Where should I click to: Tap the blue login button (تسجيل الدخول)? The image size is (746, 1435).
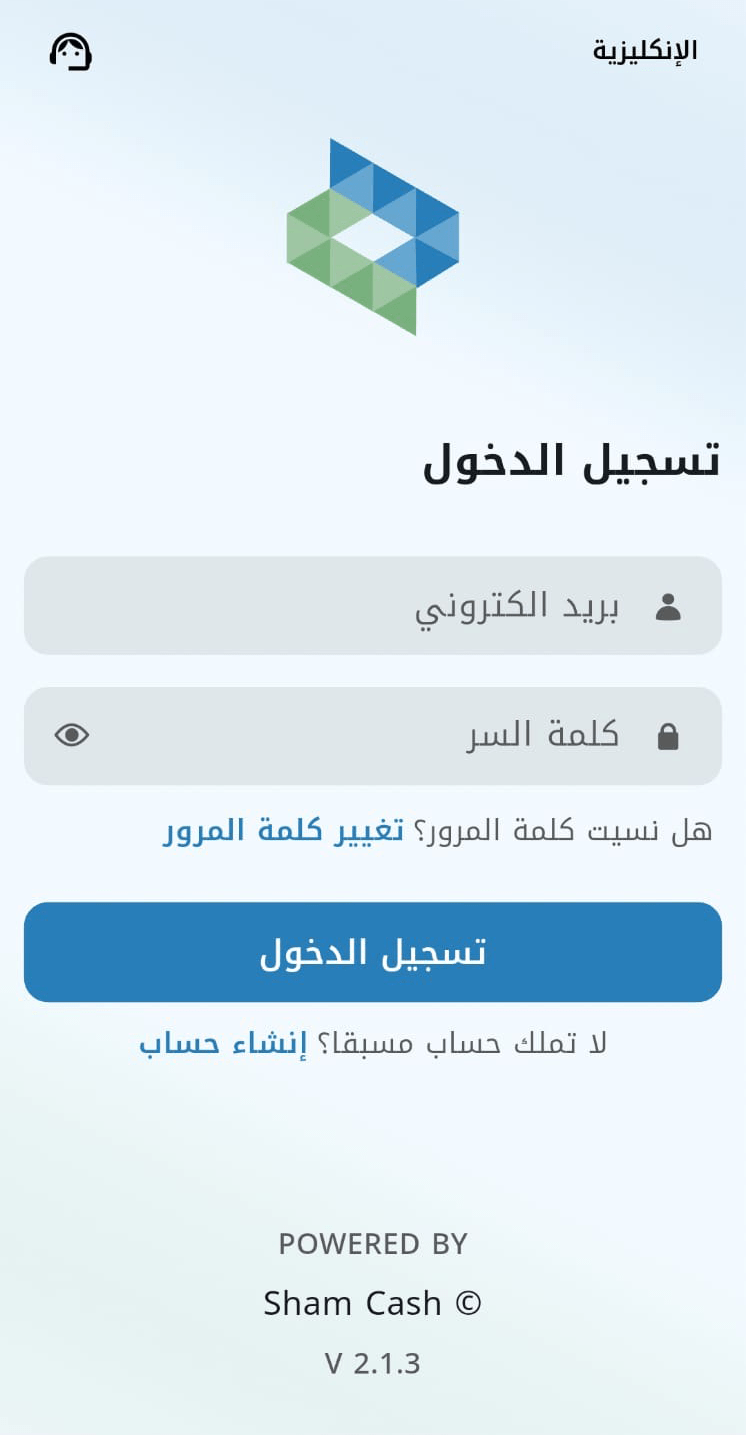373,952
